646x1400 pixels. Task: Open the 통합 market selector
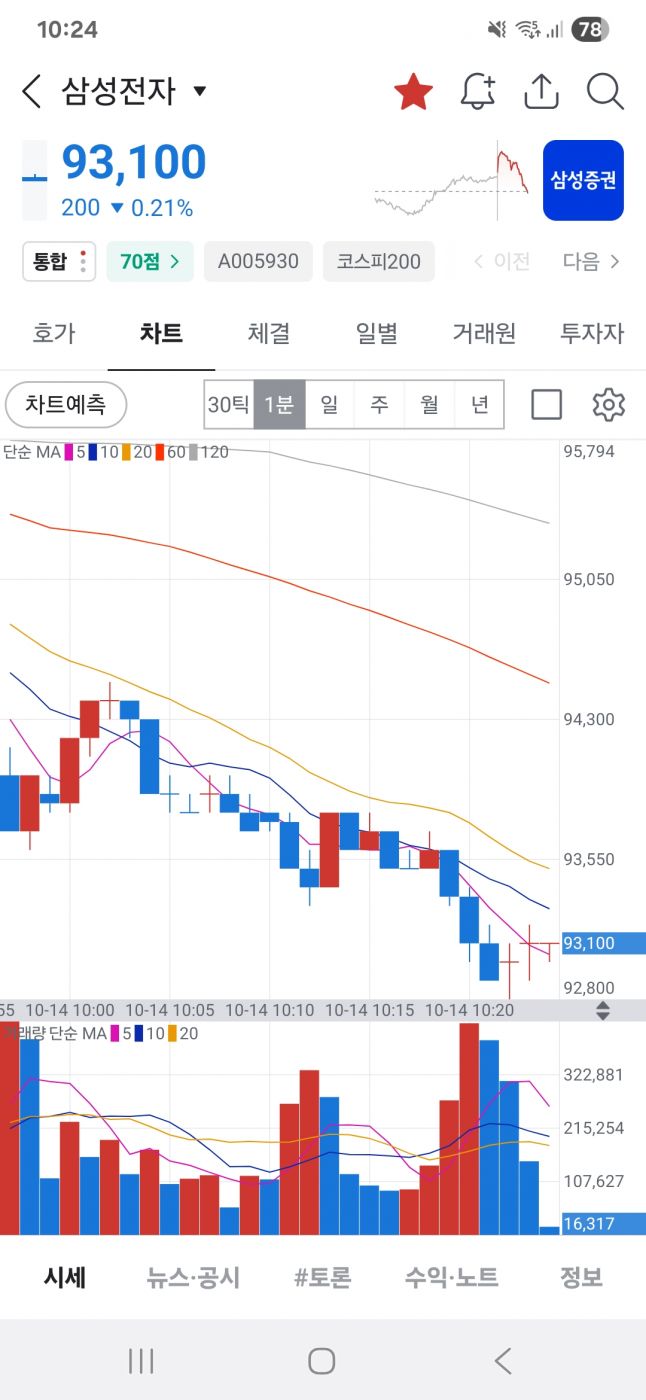[x=59, y=262]
